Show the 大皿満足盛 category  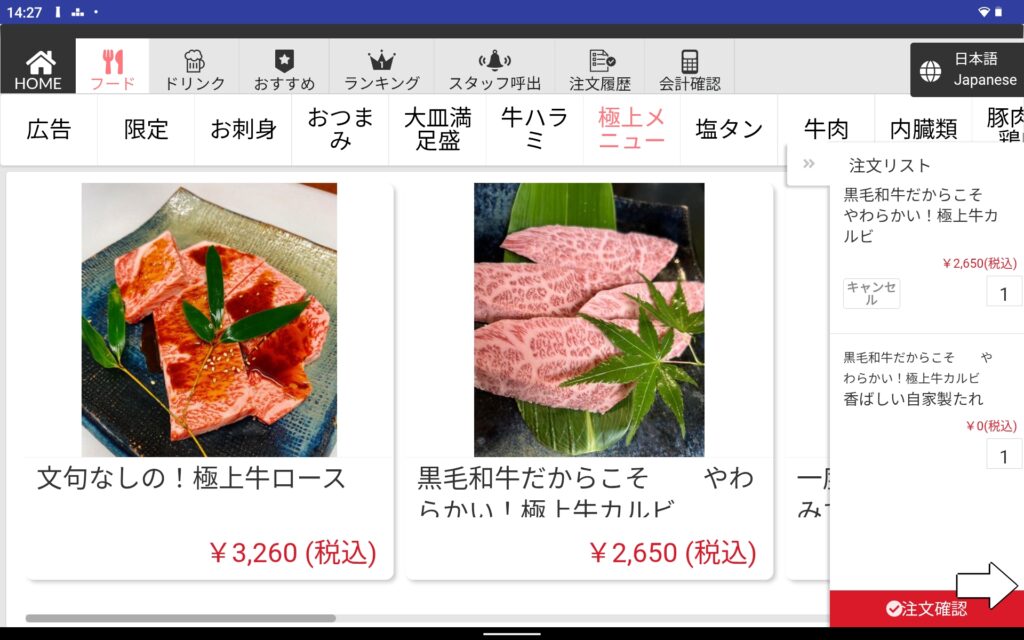click(x=437, y=129)
